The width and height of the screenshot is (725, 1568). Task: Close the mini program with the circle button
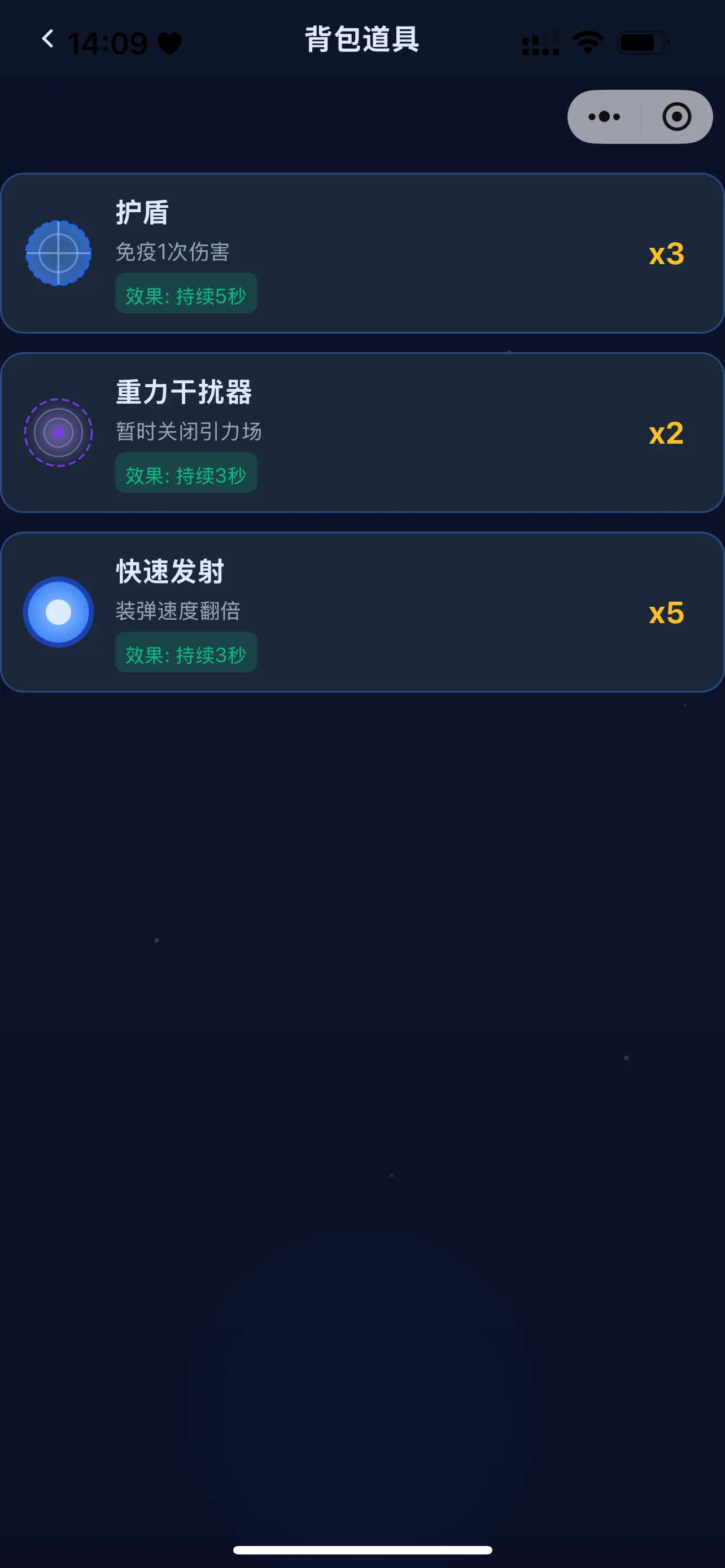pos(676,117)
